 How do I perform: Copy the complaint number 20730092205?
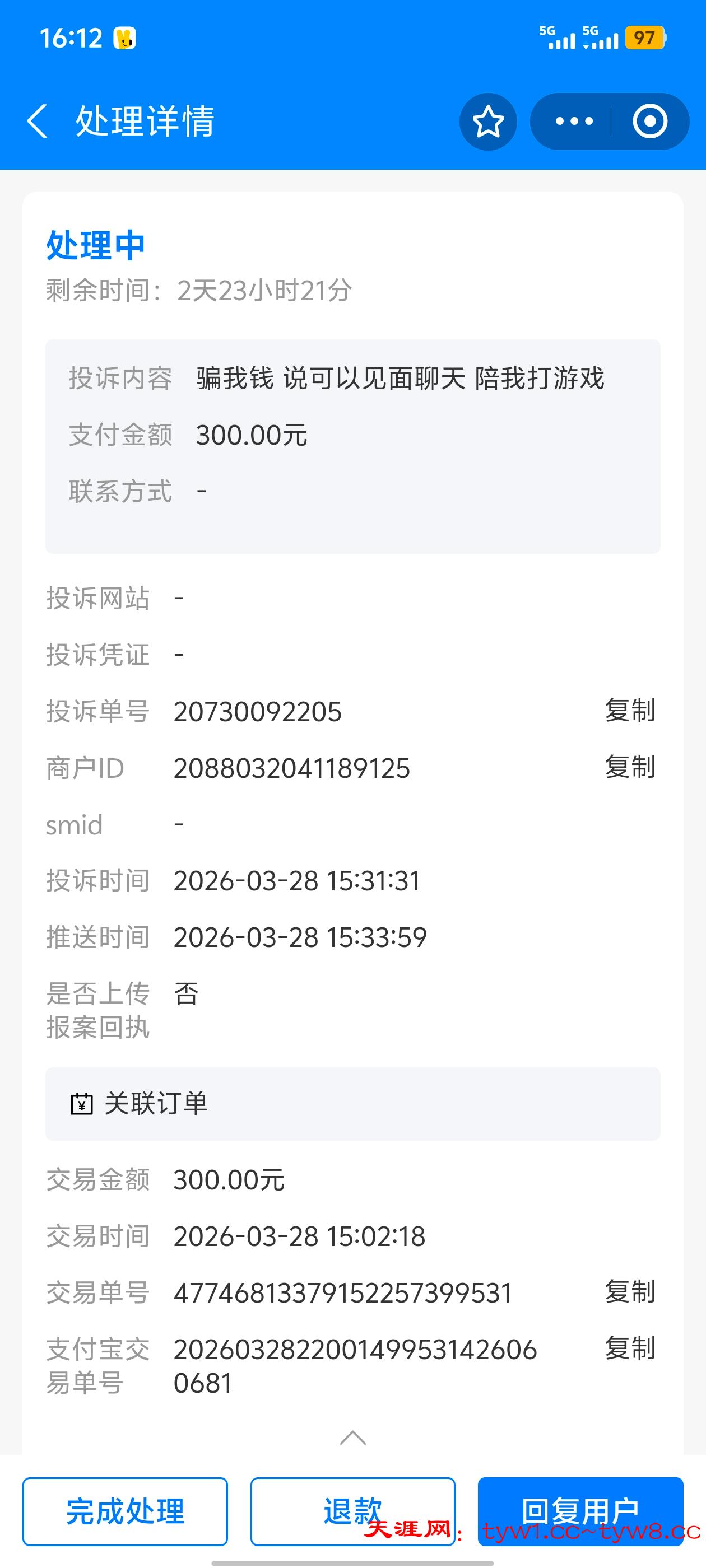click(x=630, y=711)
